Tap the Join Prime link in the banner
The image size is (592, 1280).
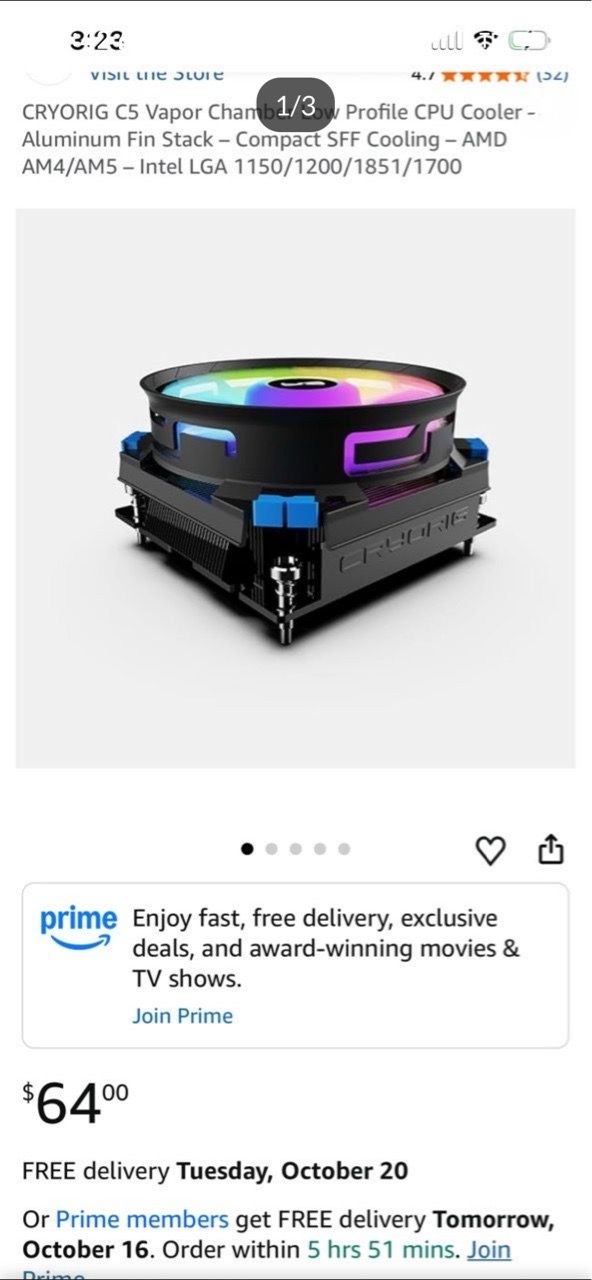[x=182, y=1016]
